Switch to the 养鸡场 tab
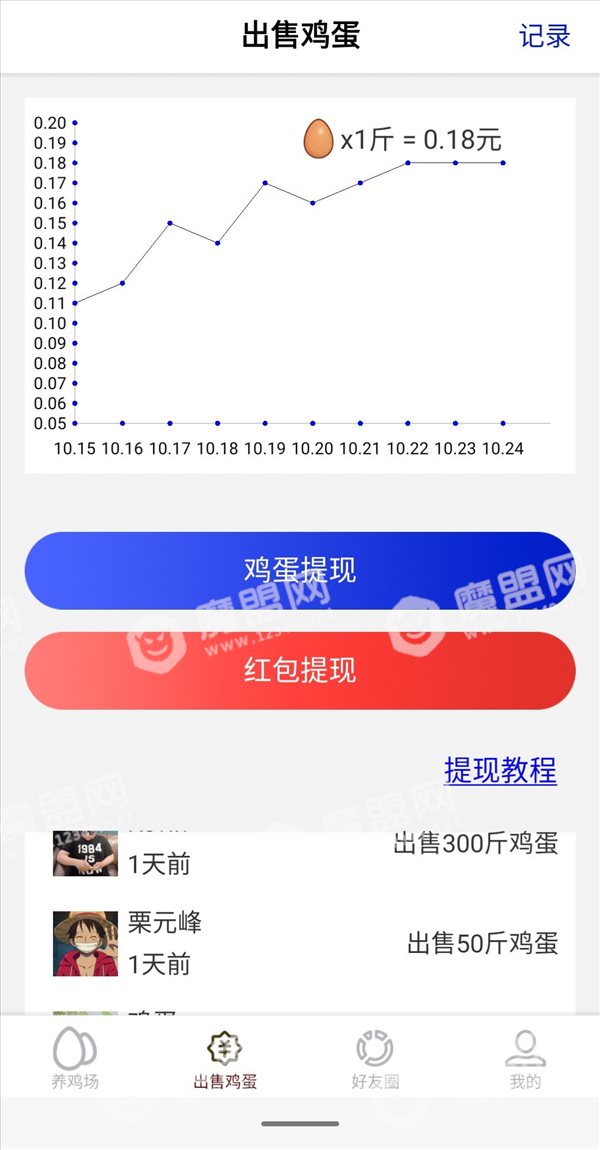Screen dimensions: 600x1150 coord(75,1058)
